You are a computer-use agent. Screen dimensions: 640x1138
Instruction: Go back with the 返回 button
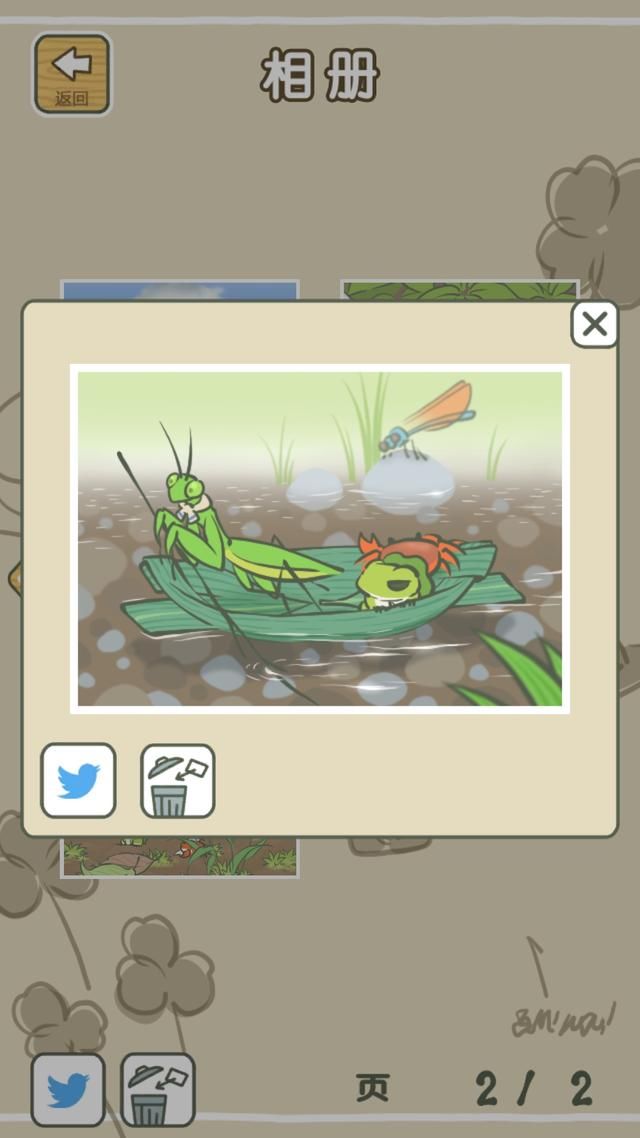(72, 73)
